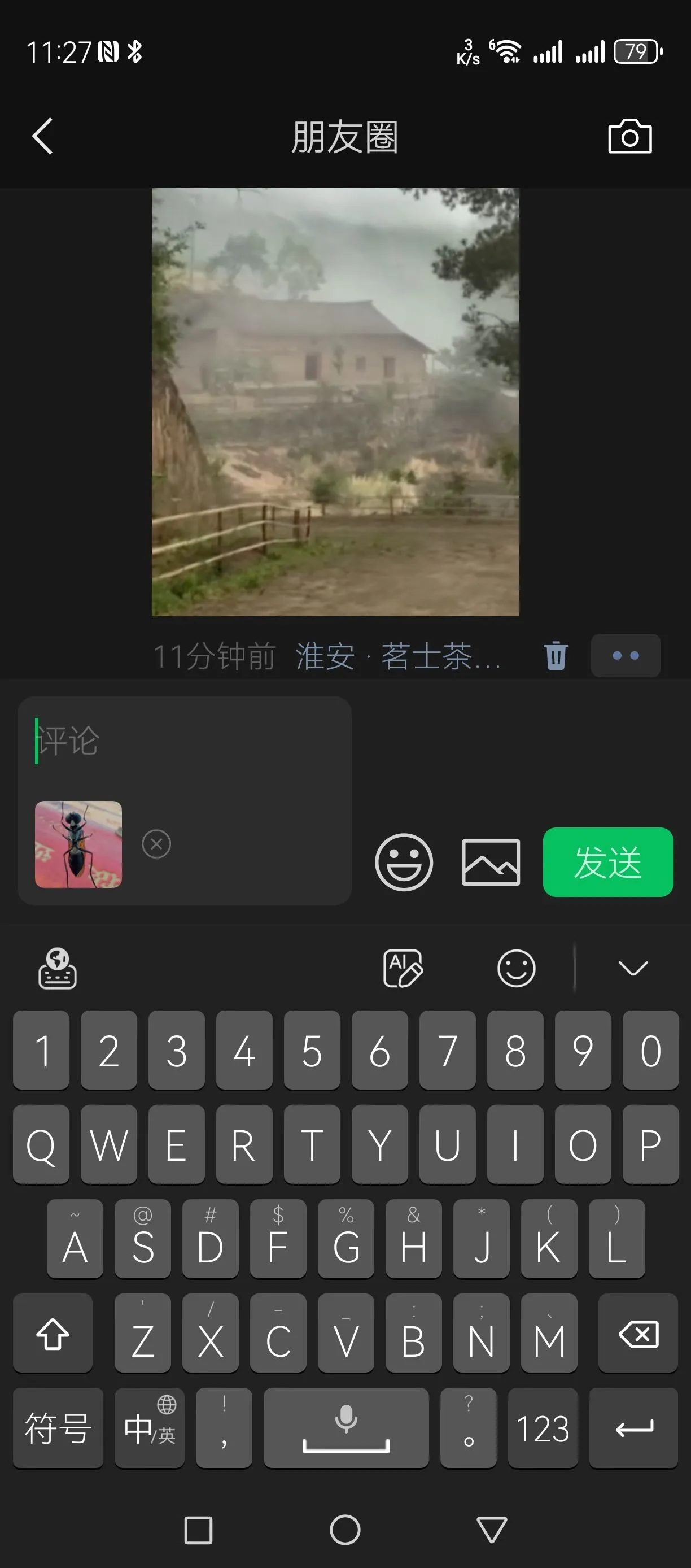
Task: Send the comment with the 发送 button
Action: (x=607, y=862)
